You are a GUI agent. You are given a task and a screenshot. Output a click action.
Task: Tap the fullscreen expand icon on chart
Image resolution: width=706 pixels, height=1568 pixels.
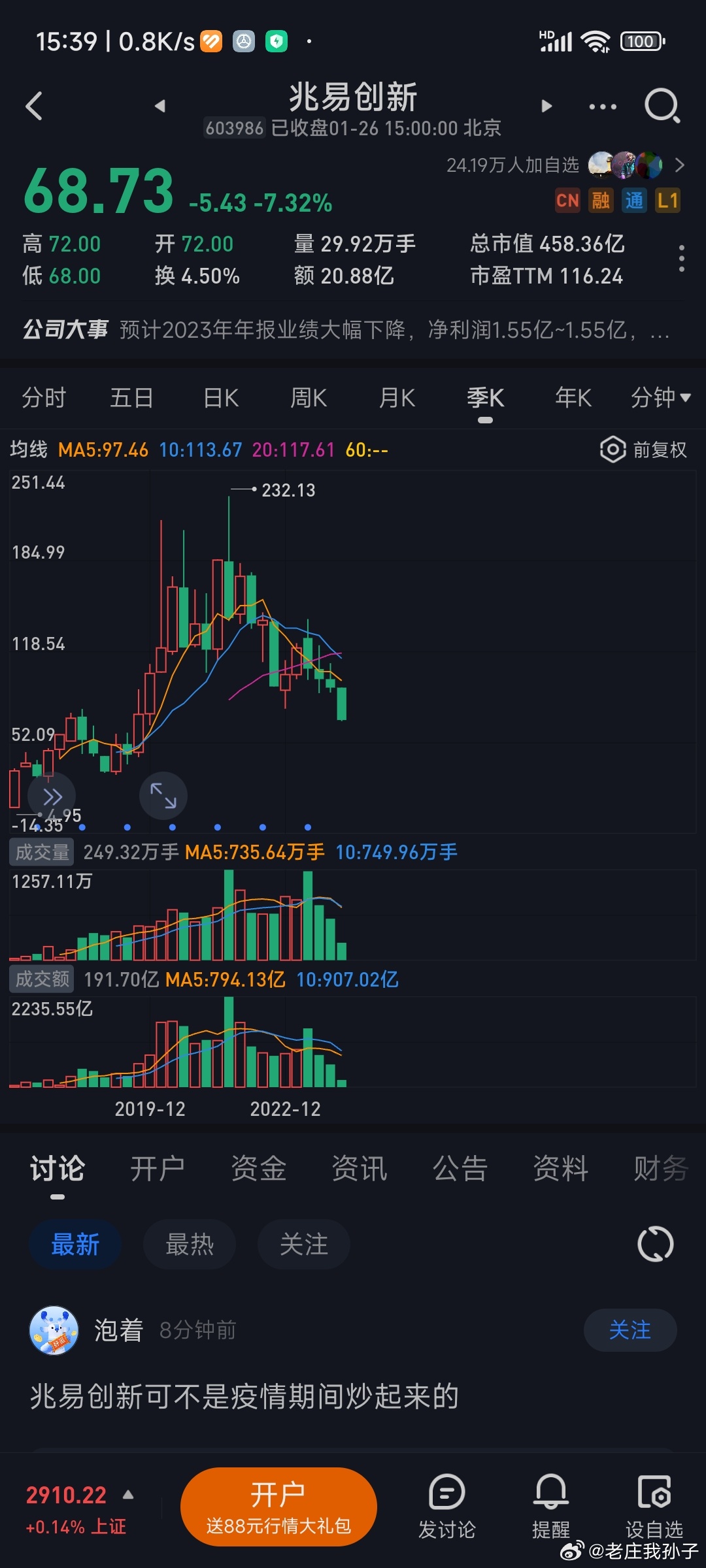click(x=163, y=796)
